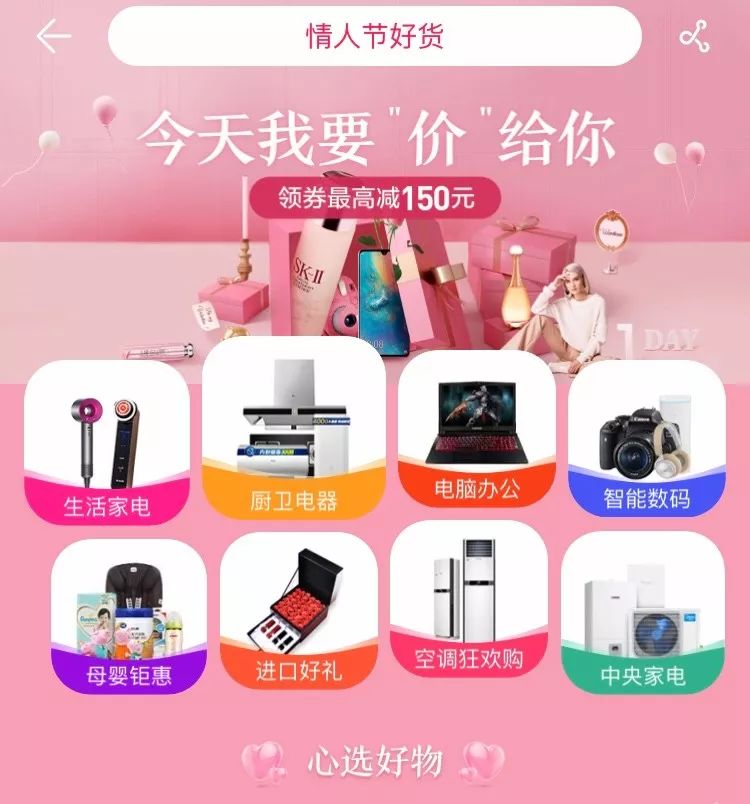Check out 进口好礼 gifts
The width and height of the screenshot is (750, 804).
pyautogui.click(x=298, y=611)
